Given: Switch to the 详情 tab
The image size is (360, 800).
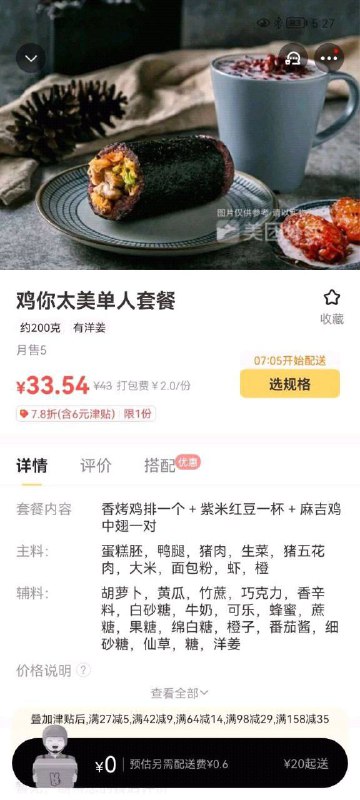Looking at the screenshot, I should click(32, 465).
